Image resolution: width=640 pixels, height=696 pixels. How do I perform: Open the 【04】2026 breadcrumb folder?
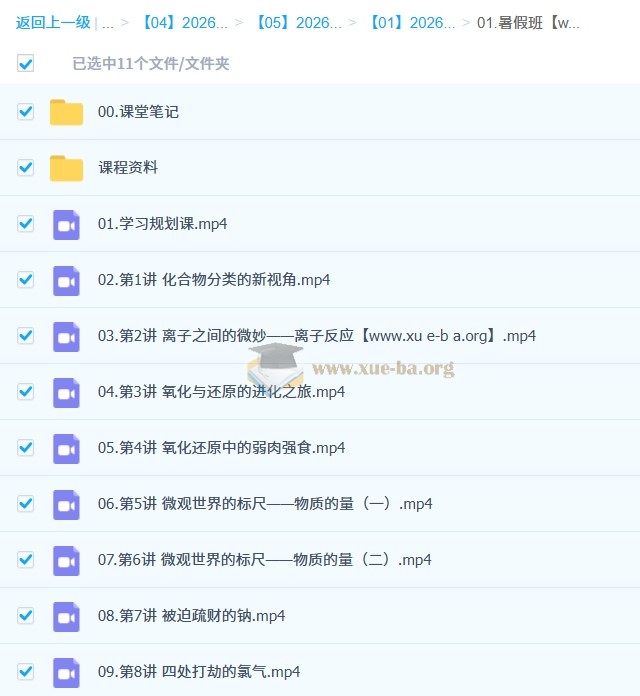[187, 22]
